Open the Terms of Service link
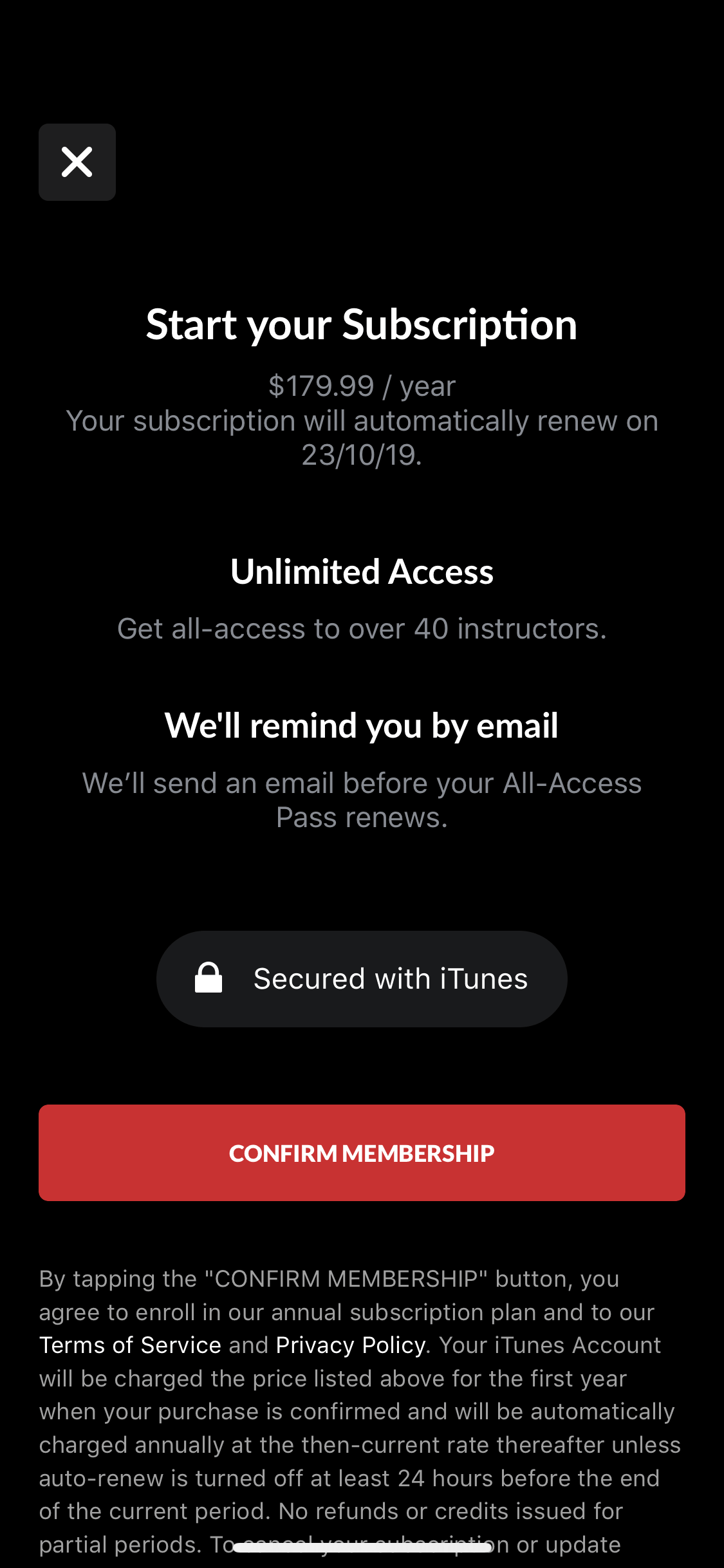724x1568 pixels. pos(130,1345)
